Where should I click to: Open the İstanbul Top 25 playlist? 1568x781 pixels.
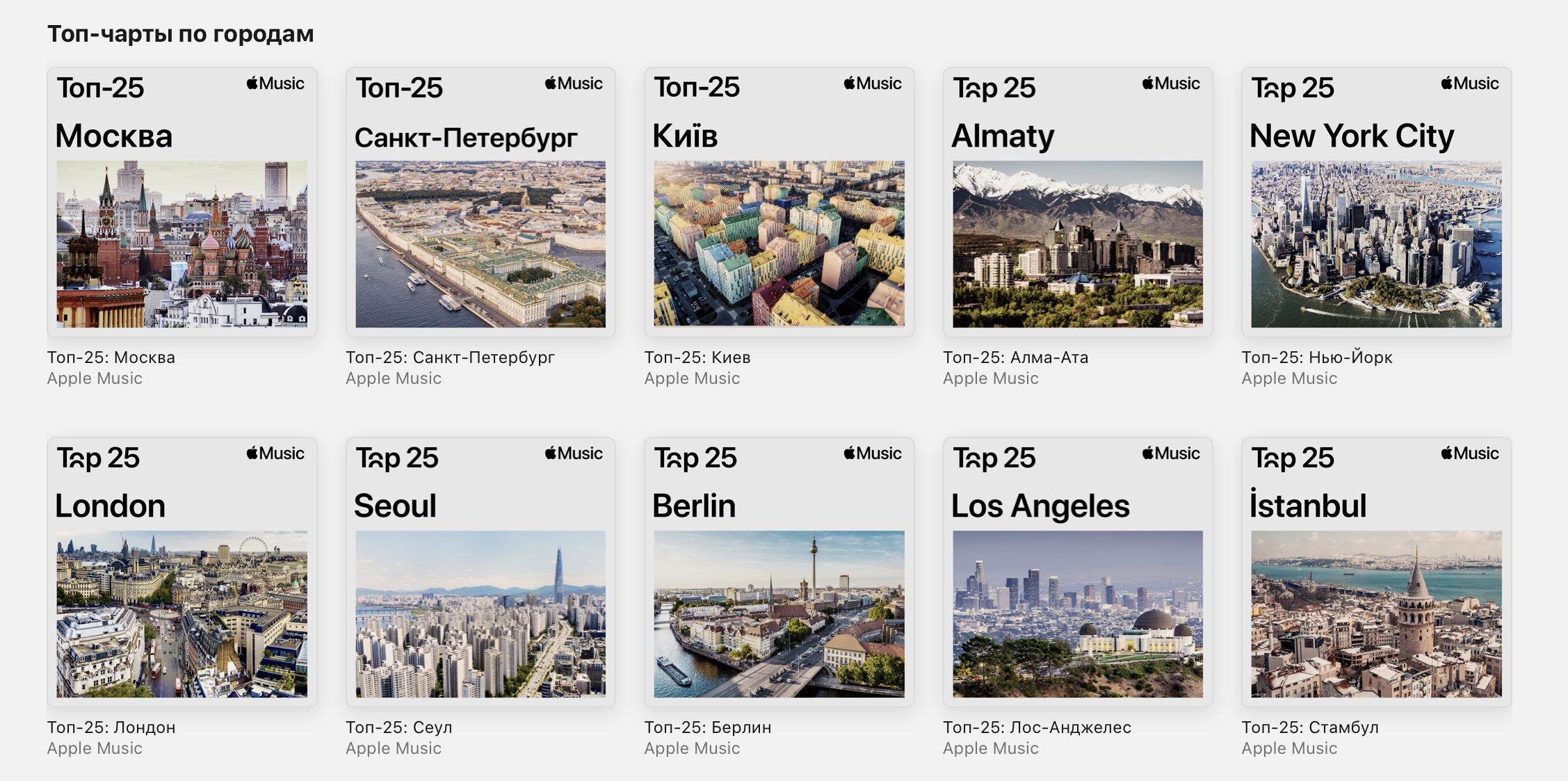(x=1376, y=572)
